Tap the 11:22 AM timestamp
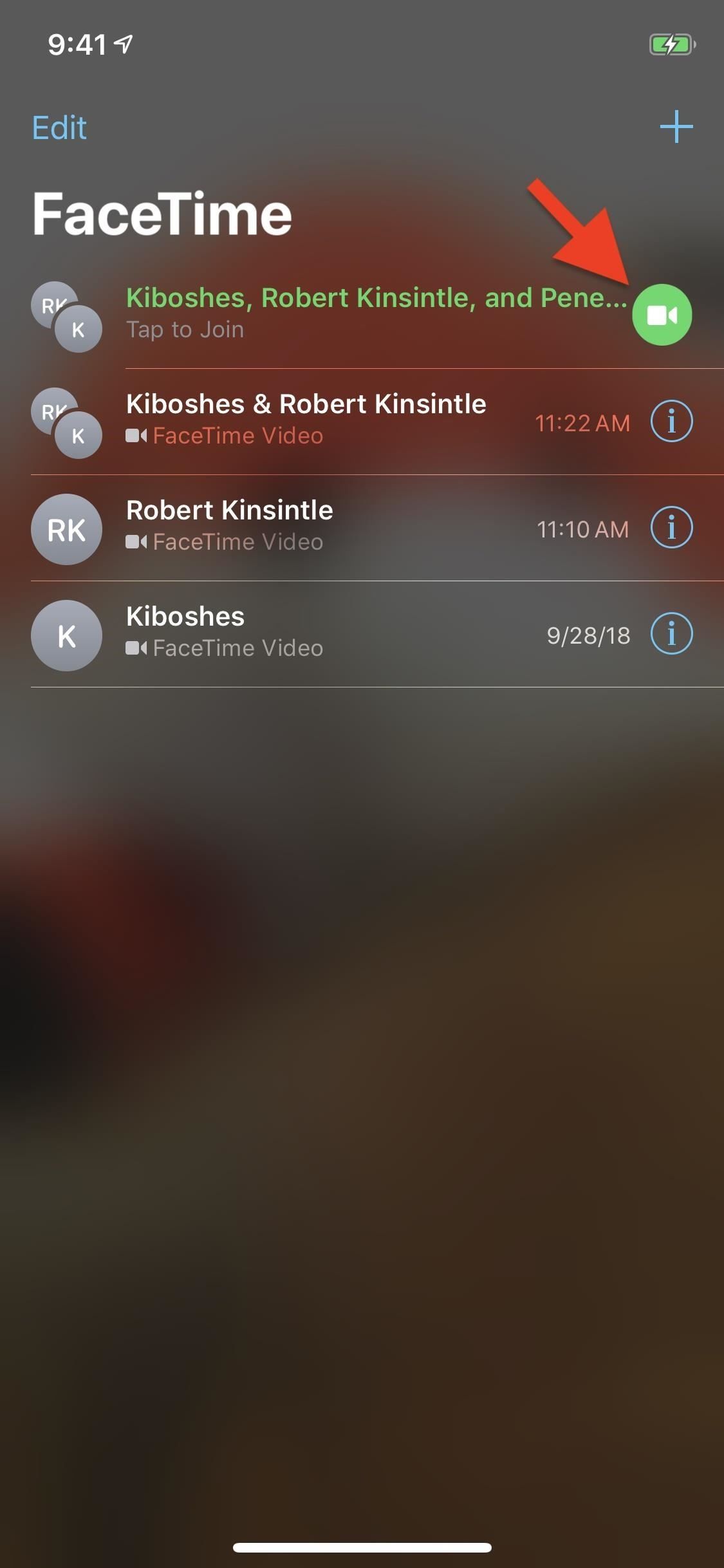724x1568 pixels. [x=582, y=423]
